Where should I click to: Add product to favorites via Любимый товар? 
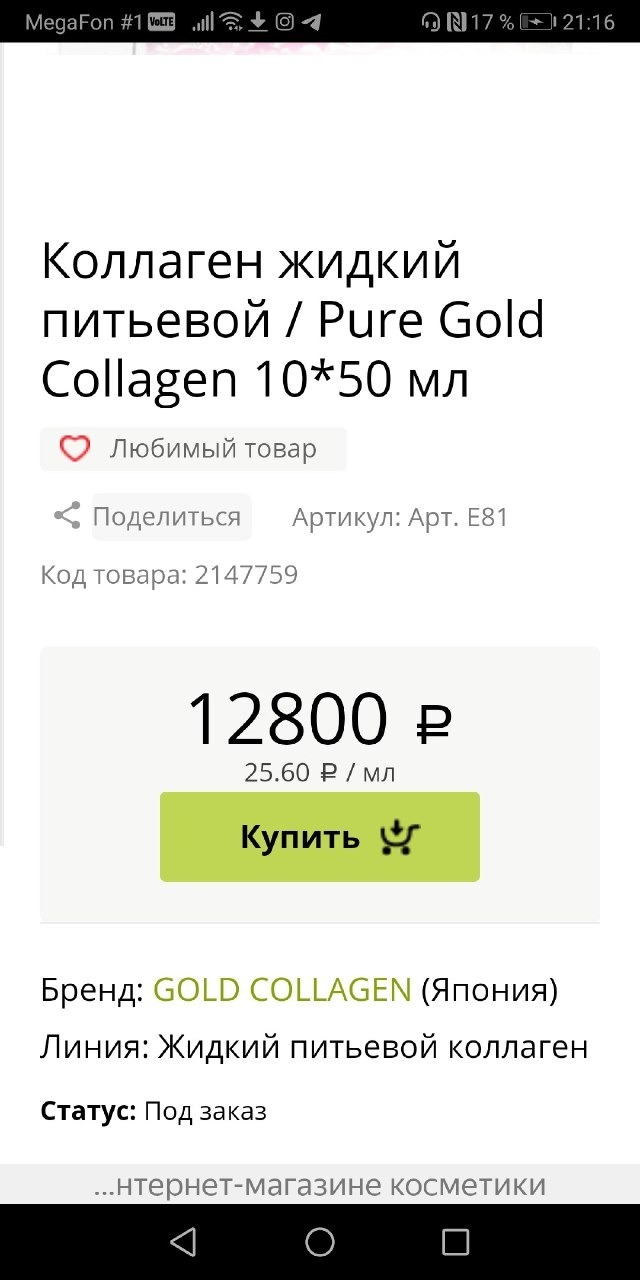[193, 449]
